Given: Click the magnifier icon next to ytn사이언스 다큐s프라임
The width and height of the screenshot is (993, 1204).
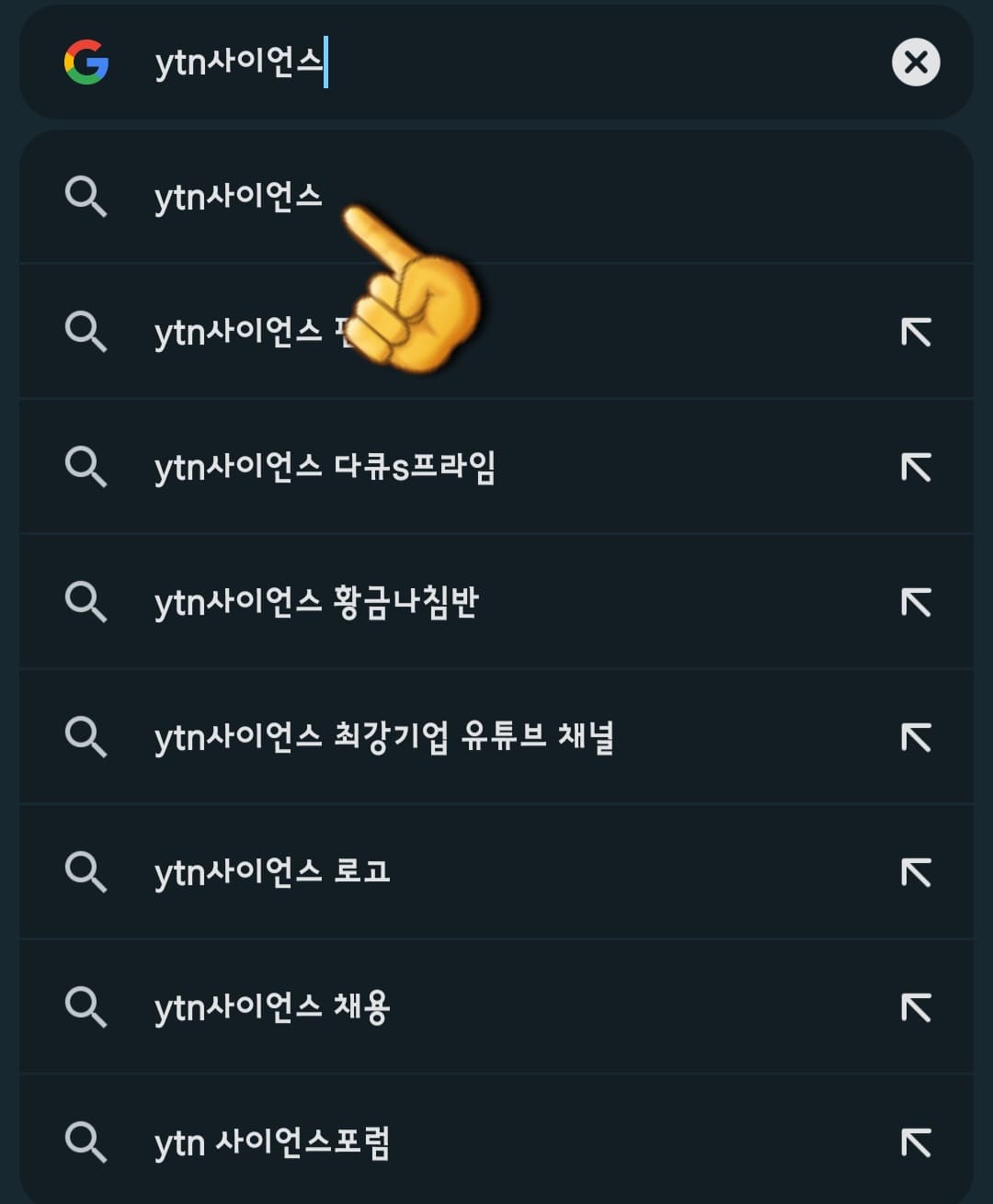Looking at the screenshot, I should [x=87, y=467].
